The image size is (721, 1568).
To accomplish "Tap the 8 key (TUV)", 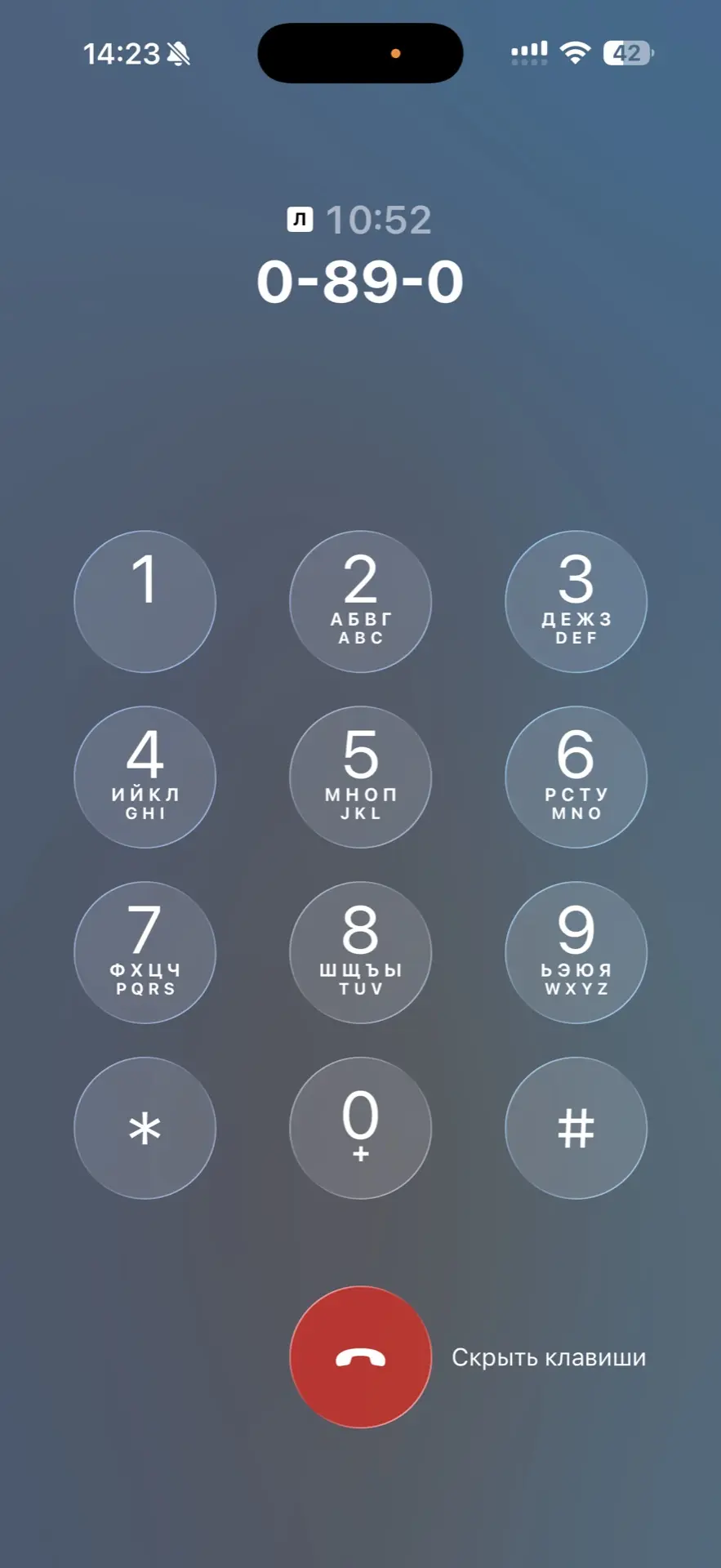I will pos(360,952).
